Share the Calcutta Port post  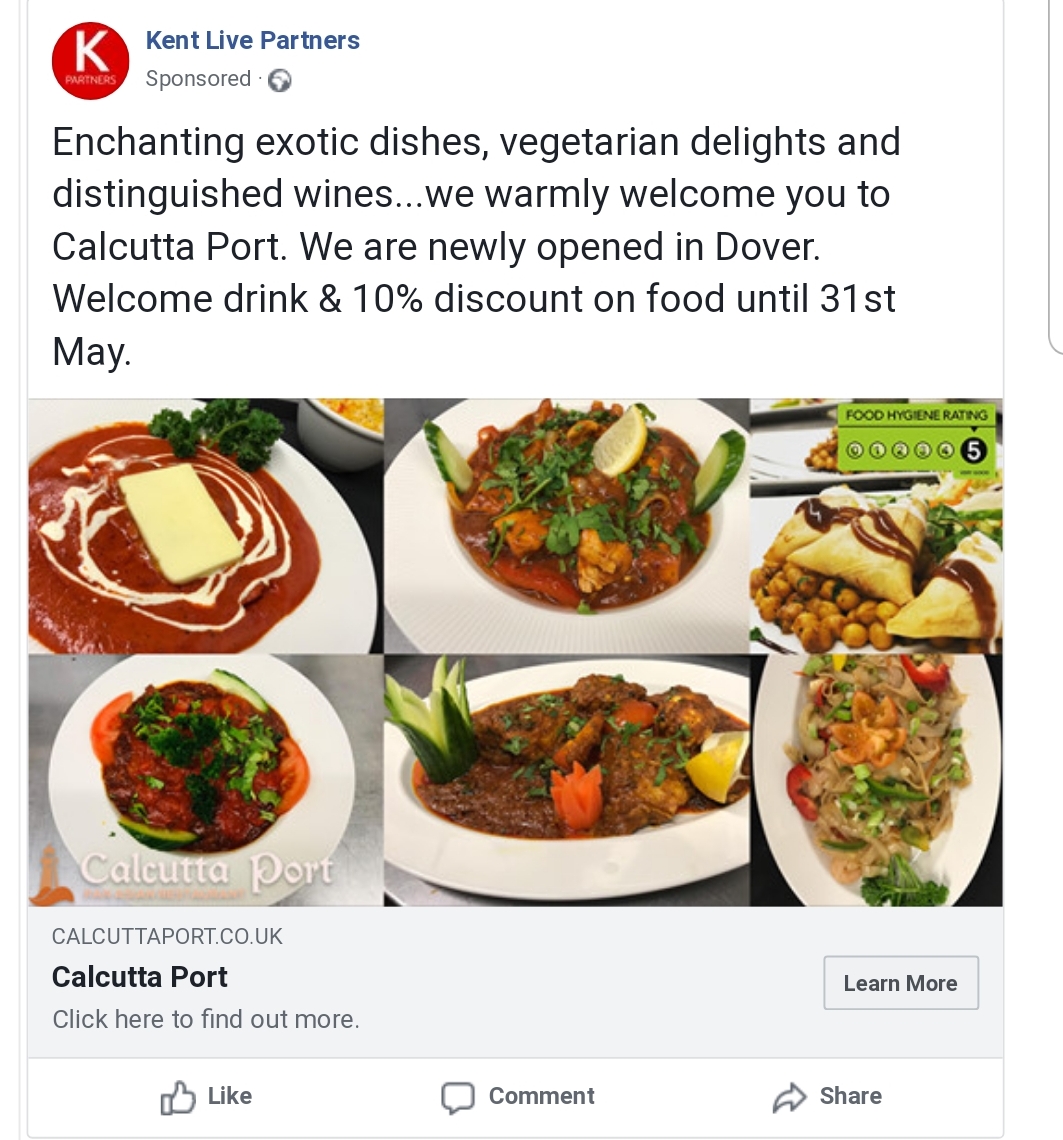[827, 1096]
